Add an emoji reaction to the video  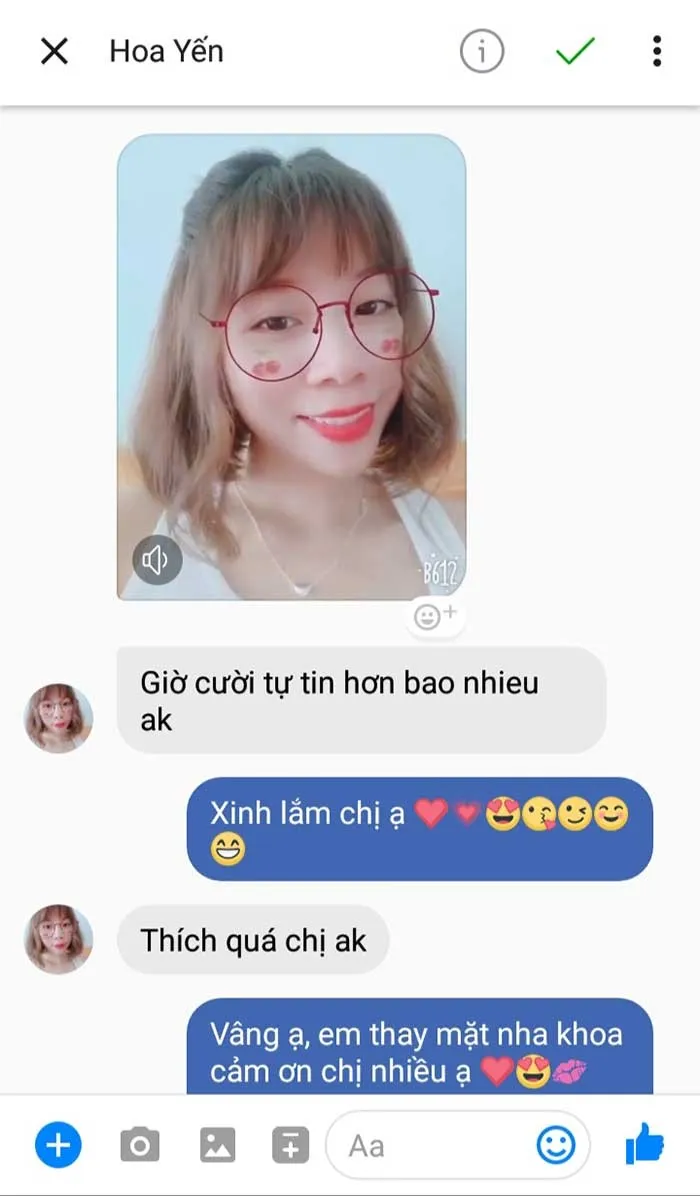click(435, 616)
